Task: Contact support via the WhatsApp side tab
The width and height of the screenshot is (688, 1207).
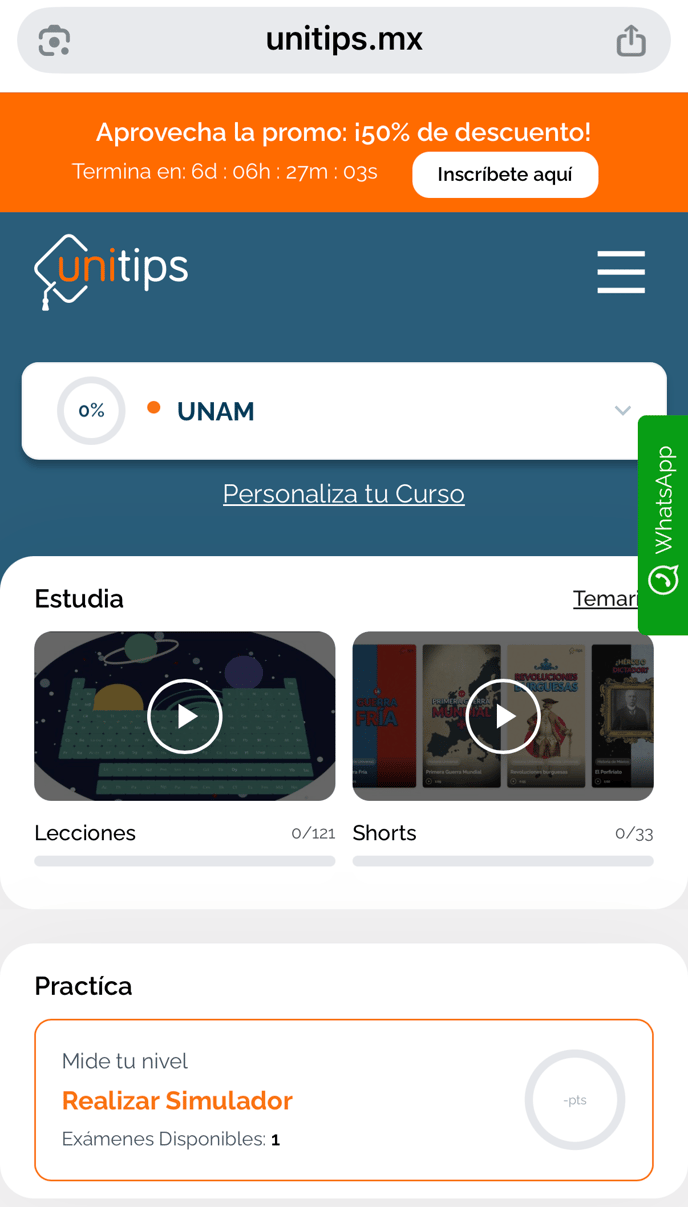Action: coord(663,524)
